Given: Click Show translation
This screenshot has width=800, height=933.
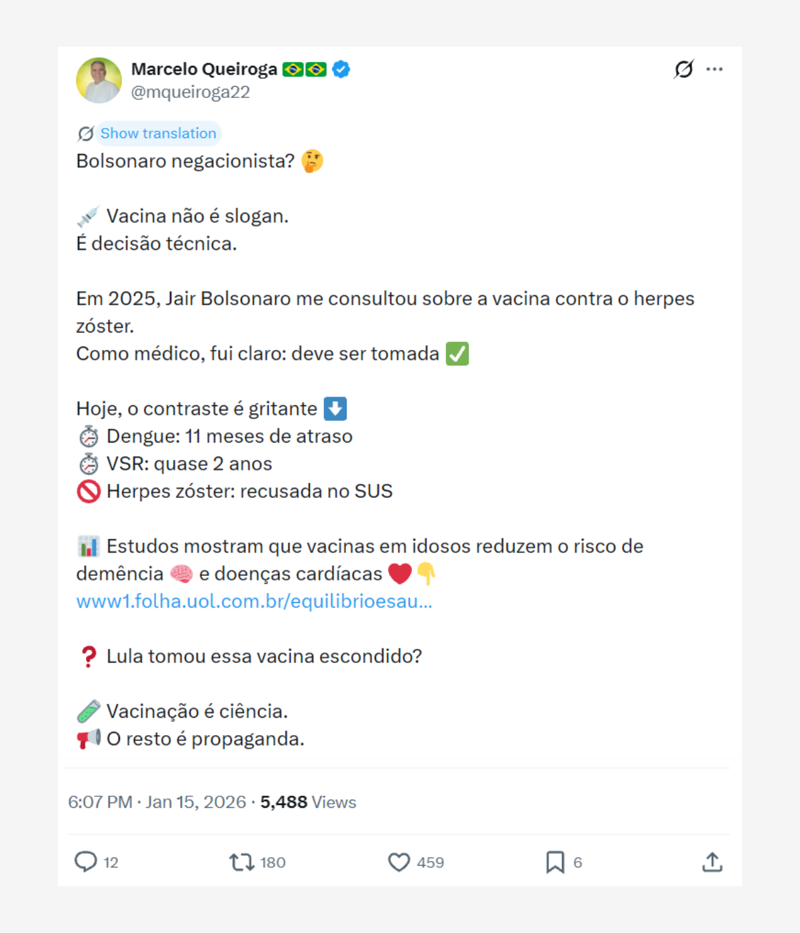Looking at the screenshot, I should tap(157, 133).
